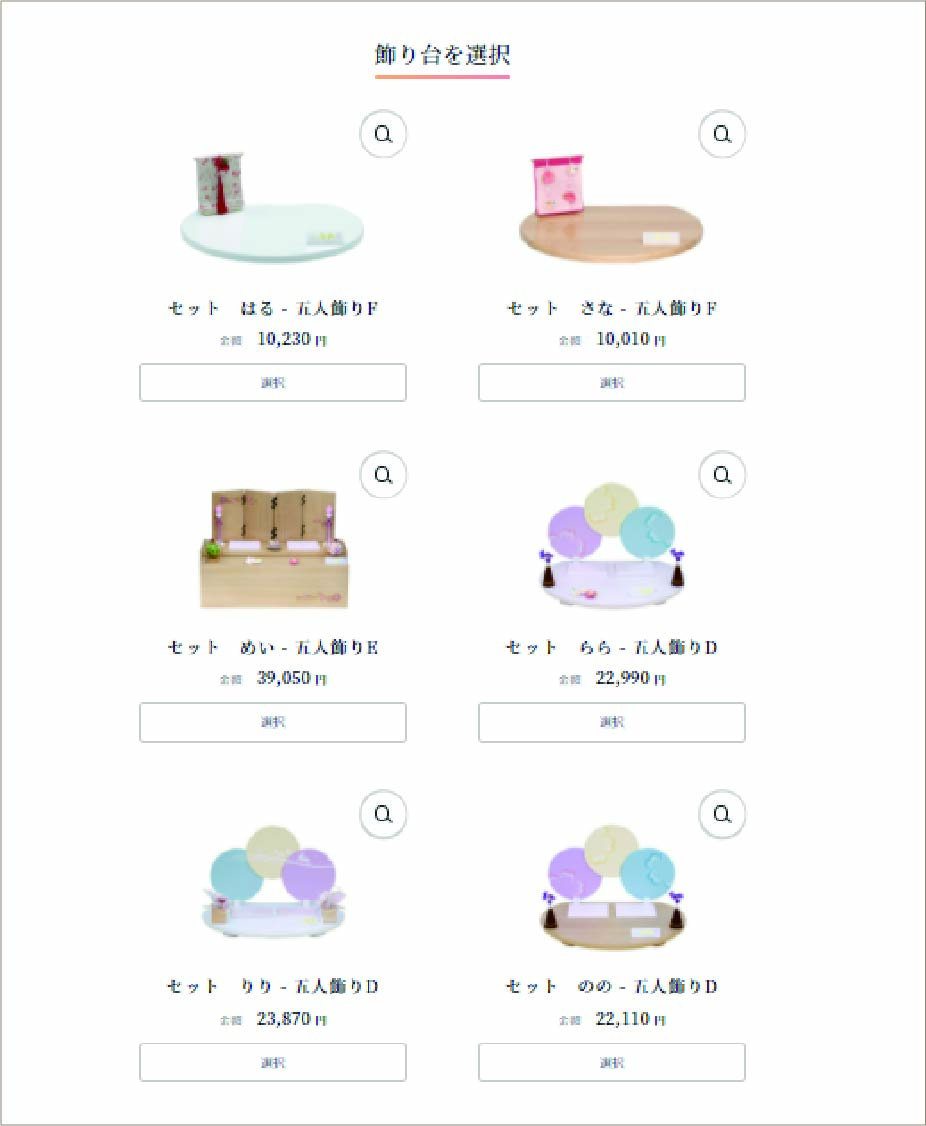Select the はる set for 10,230円
Screen dimensions: 926x1126
pyautogui.click(x=273, y=383)
